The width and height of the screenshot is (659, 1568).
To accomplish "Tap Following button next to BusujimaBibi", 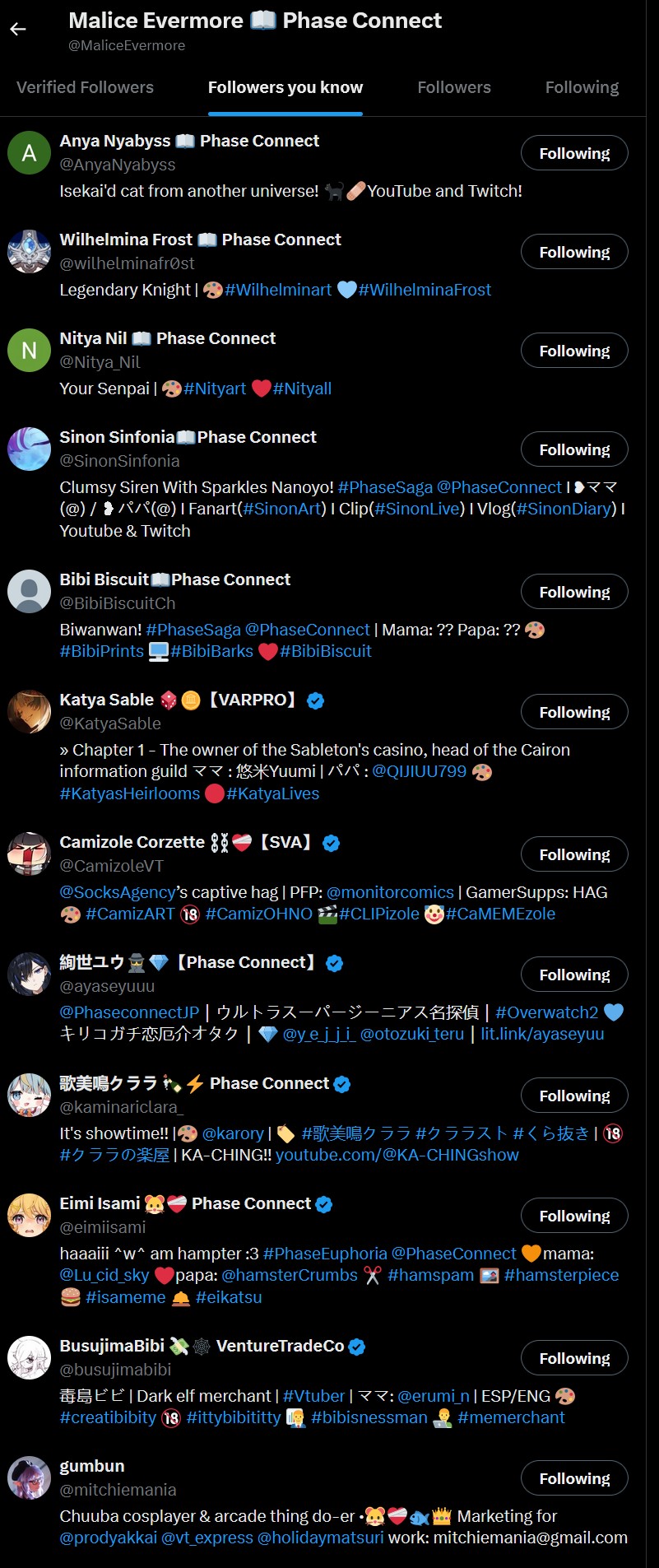I will point(574,1358).
